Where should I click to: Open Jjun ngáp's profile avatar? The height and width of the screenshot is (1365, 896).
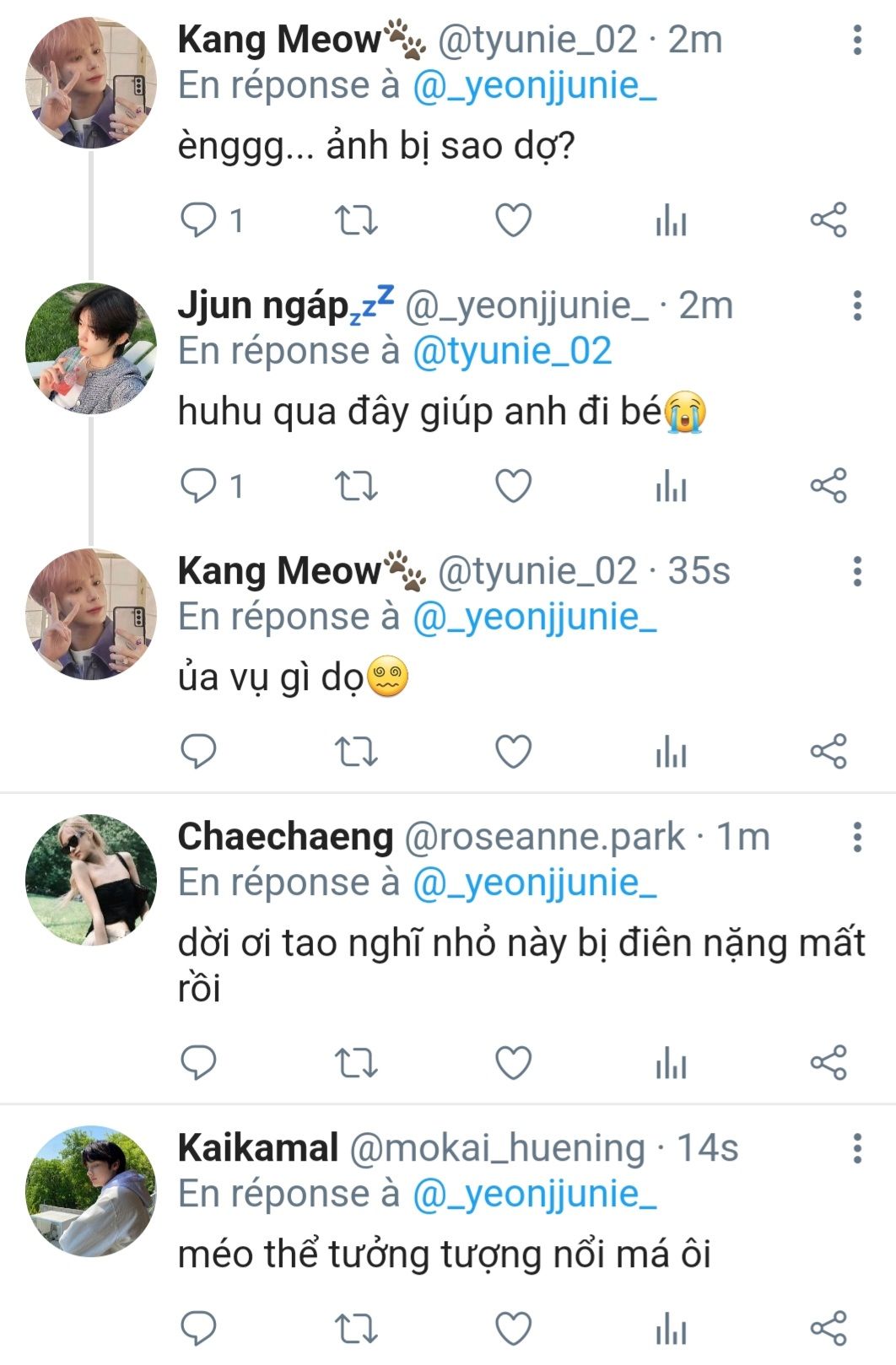91,348
